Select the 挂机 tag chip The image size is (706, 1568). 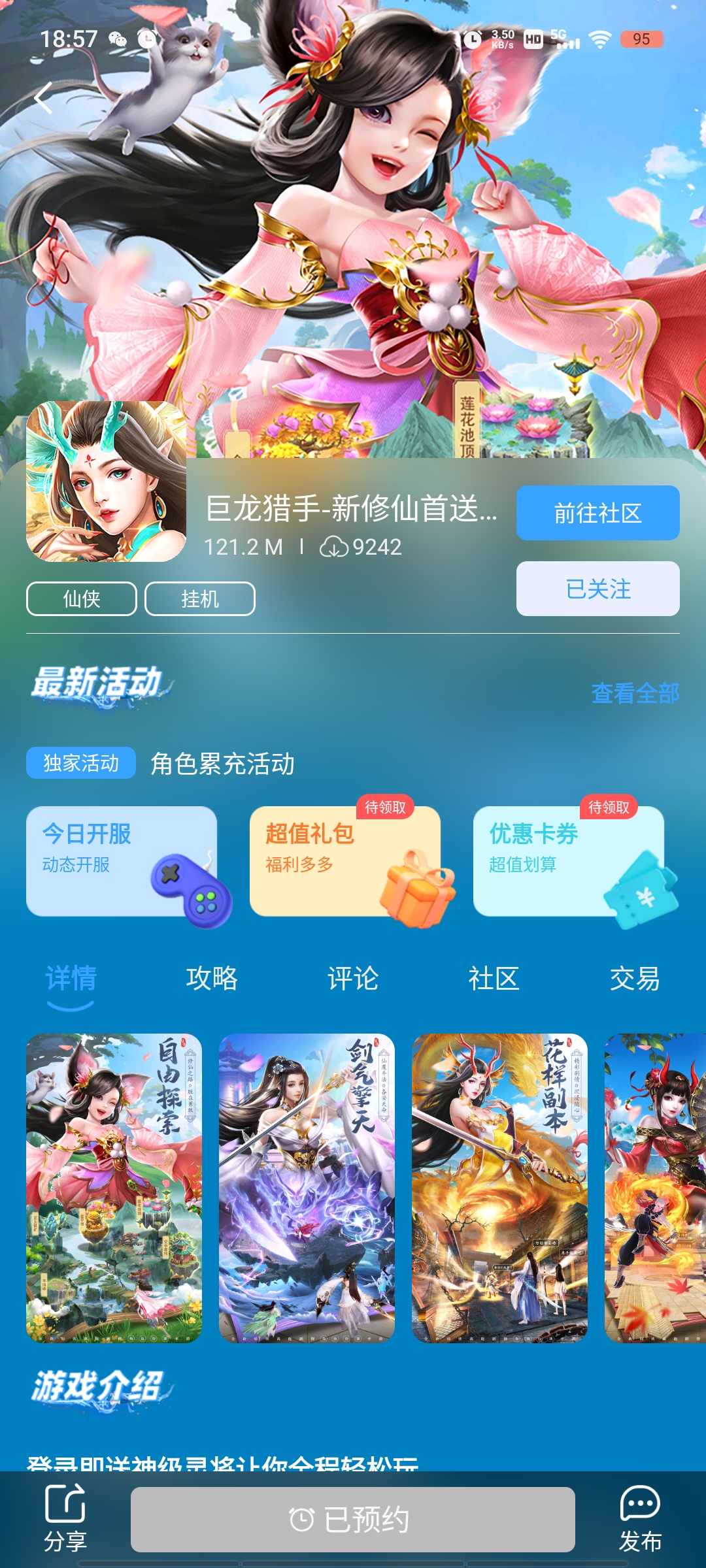(x=200, y=598)
